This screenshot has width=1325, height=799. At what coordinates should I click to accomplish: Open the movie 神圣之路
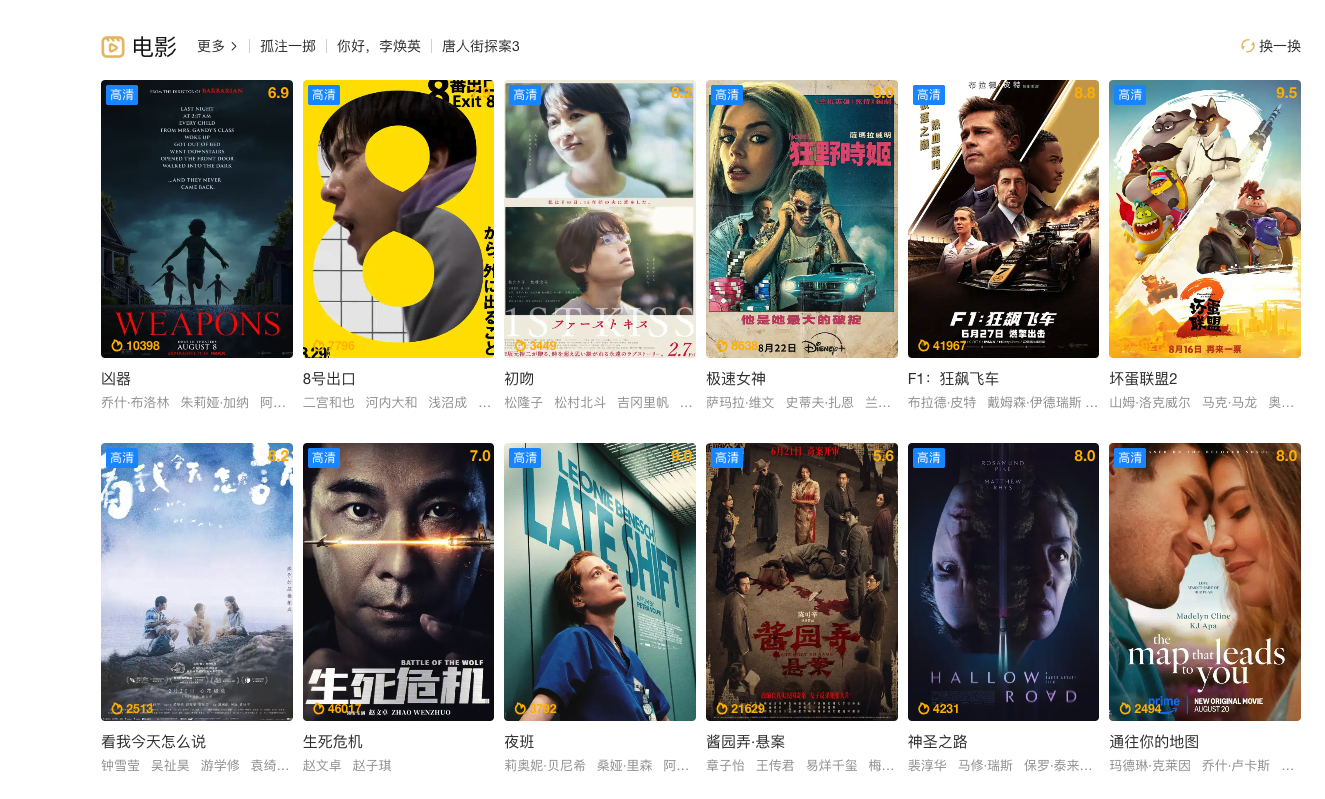pos(1003,581)
